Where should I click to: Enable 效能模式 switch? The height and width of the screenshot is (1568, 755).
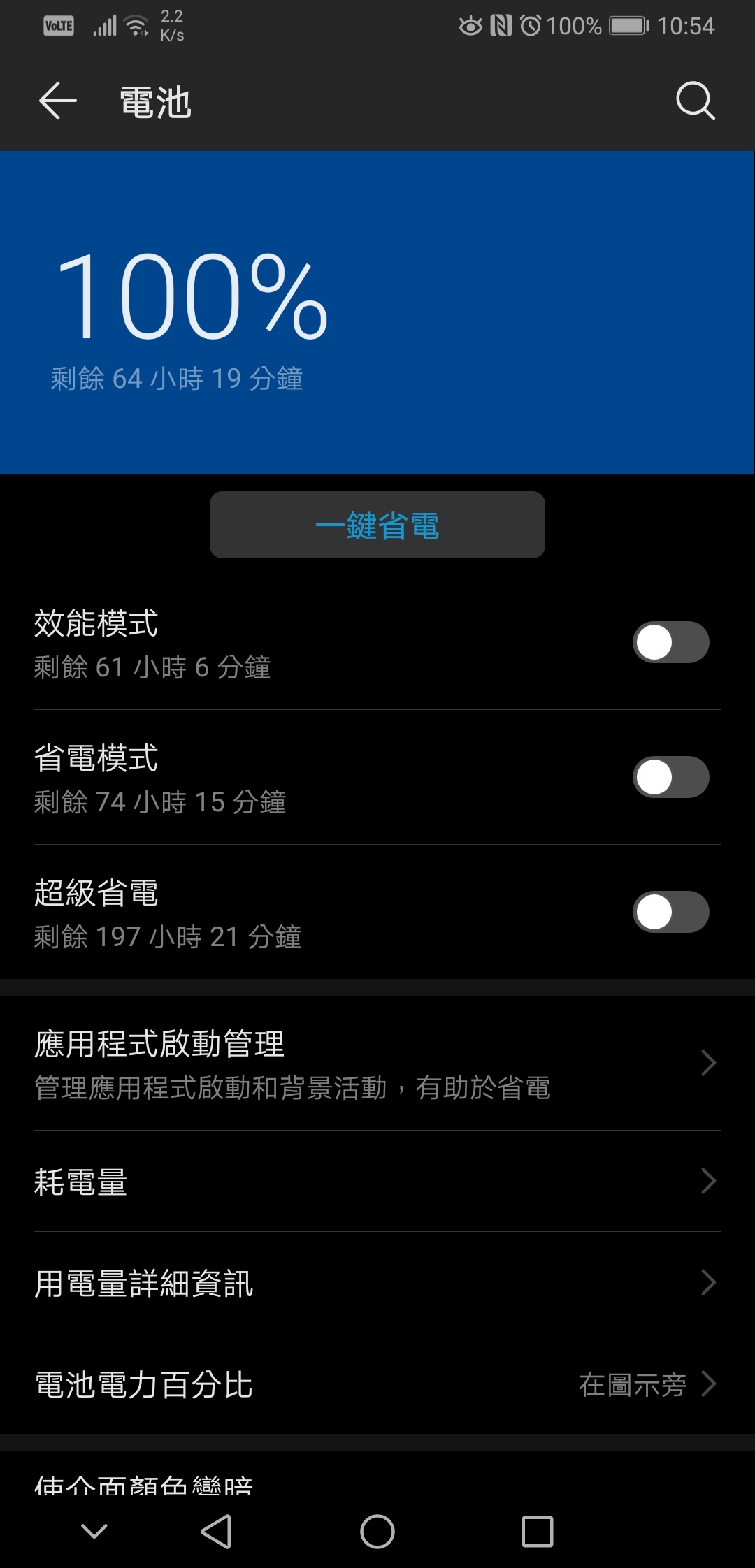[x=670, y=642]
